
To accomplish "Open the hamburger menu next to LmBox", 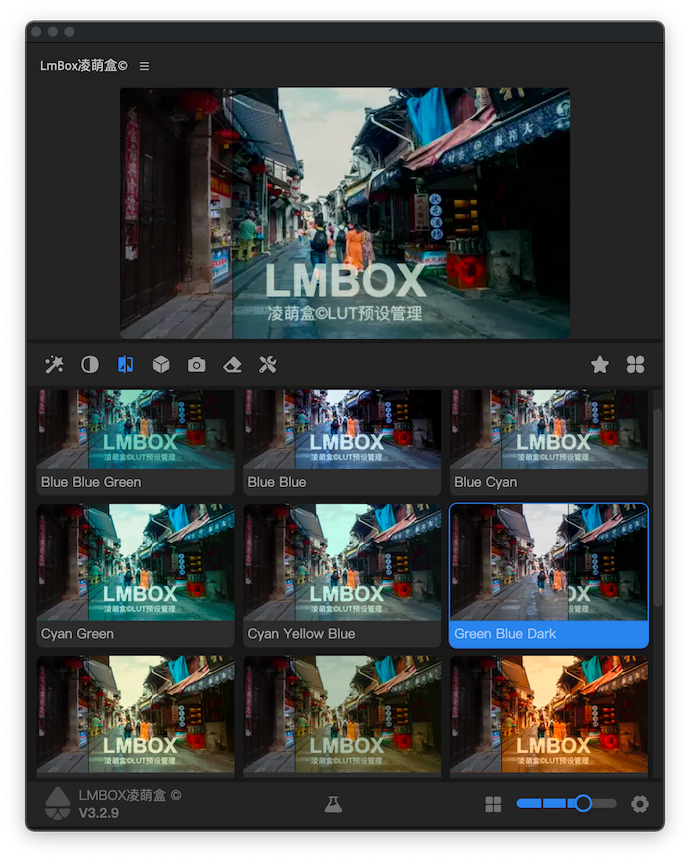I will (x=144, y=66).
